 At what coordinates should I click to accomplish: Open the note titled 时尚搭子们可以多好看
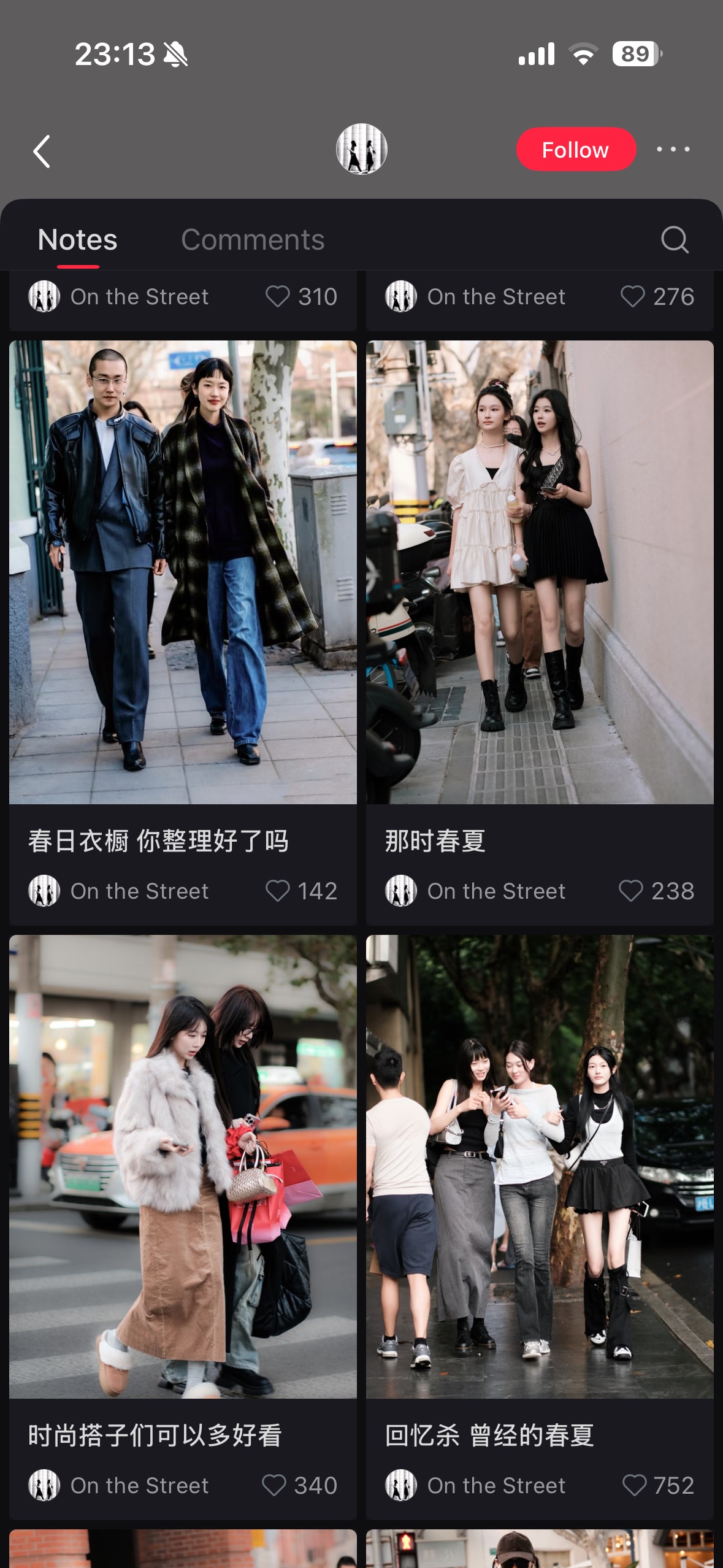[183, 1166]
